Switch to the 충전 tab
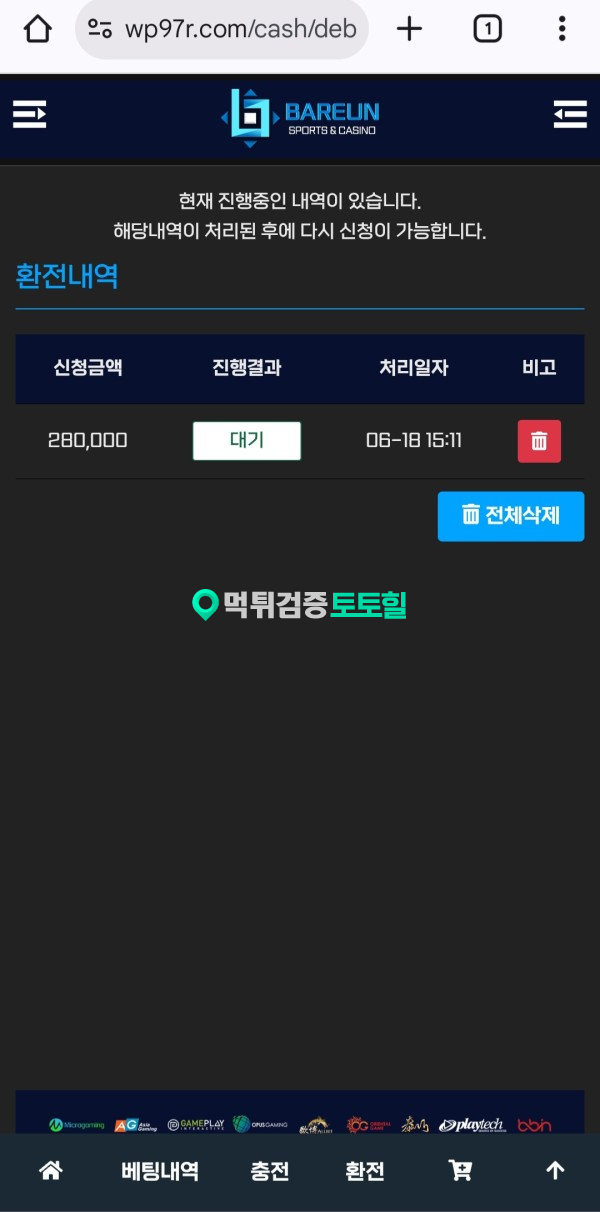The image size is (600, 1212). point(270,1171)
